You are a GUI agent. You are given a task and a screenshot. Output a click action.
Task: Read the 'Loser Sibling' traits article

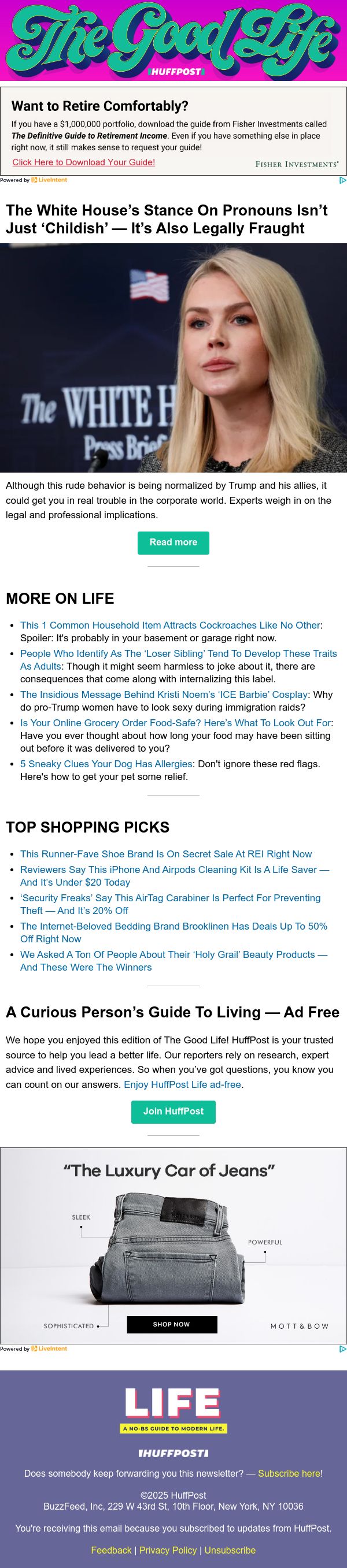(178, 660)
